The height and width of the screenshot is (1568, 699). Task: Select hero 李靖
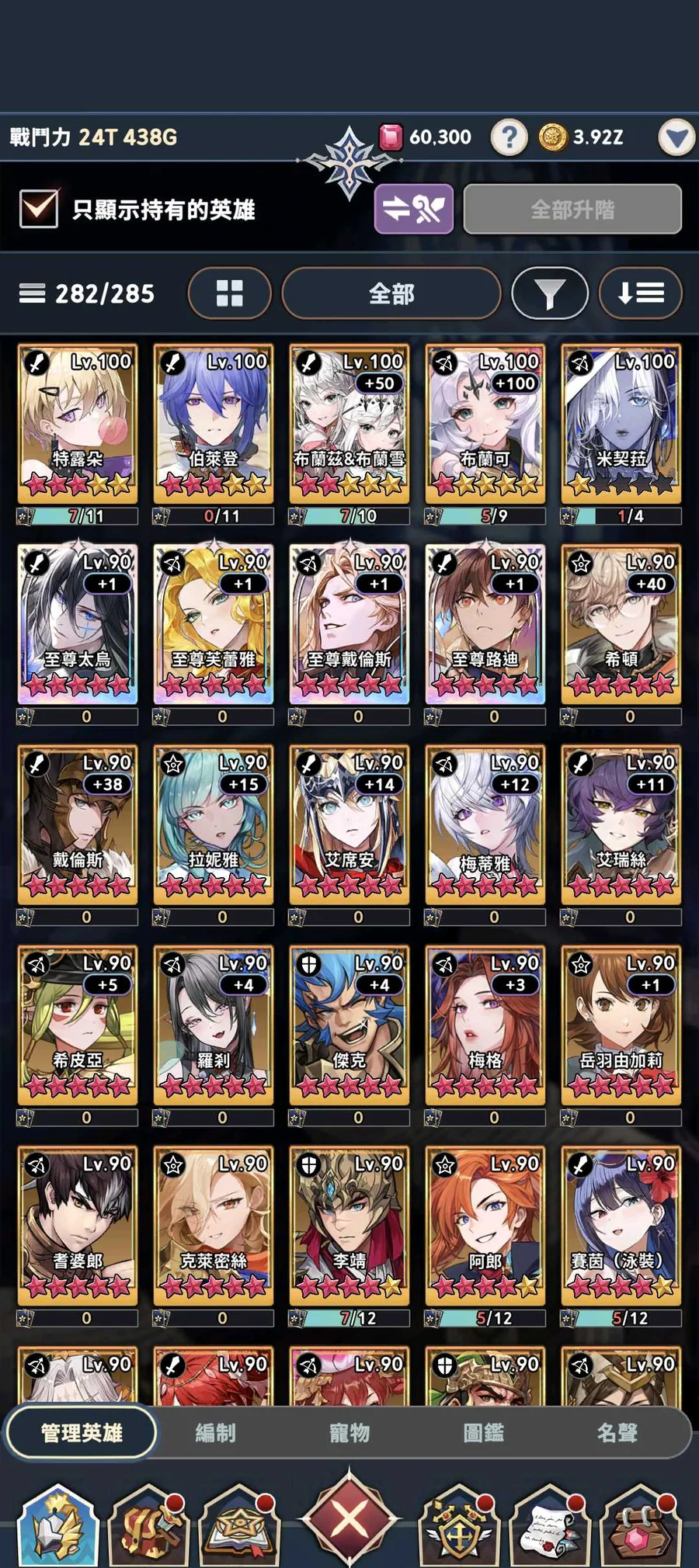(x=349, y=1226)
